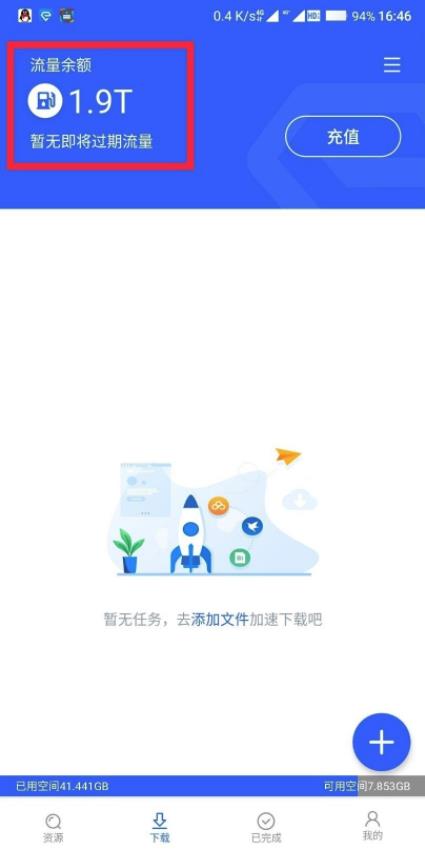Add a new download with plus button
Screen dimensions: 425x851
382,742
